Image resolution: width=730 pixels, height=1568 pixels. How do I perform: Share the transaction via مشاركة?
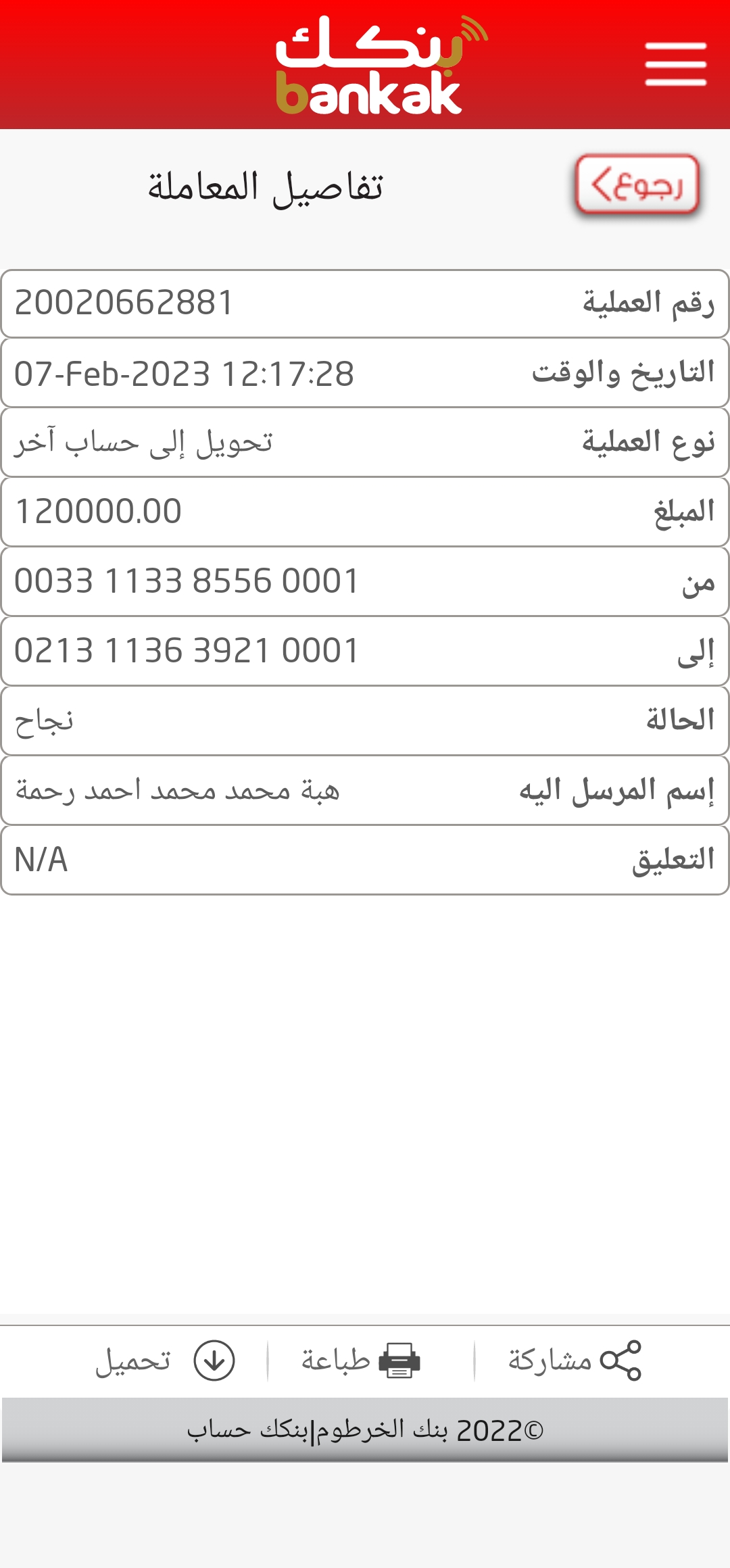(x=575, y=1360)
